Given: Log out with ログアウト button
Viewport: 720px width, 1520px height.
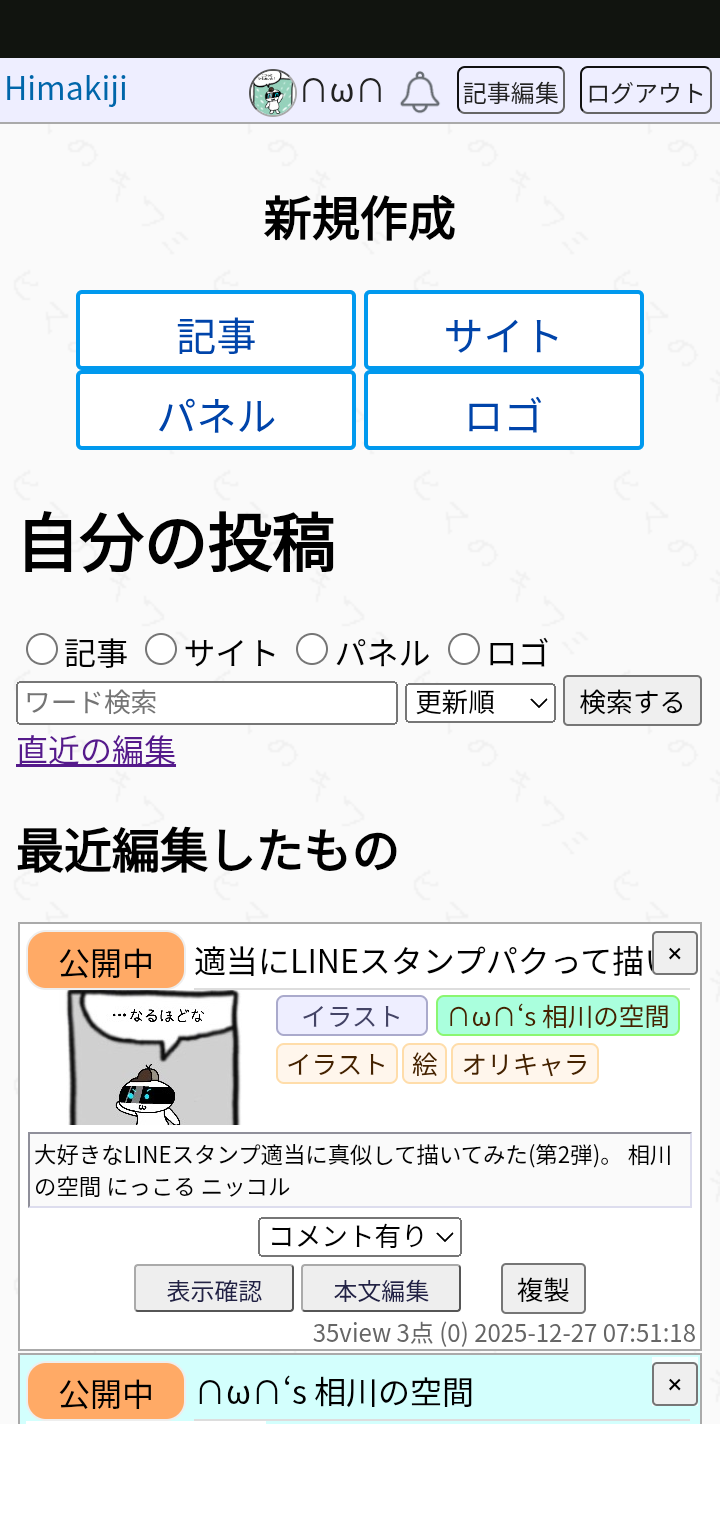Looking at the screenshot, I should tap(645, 92).
